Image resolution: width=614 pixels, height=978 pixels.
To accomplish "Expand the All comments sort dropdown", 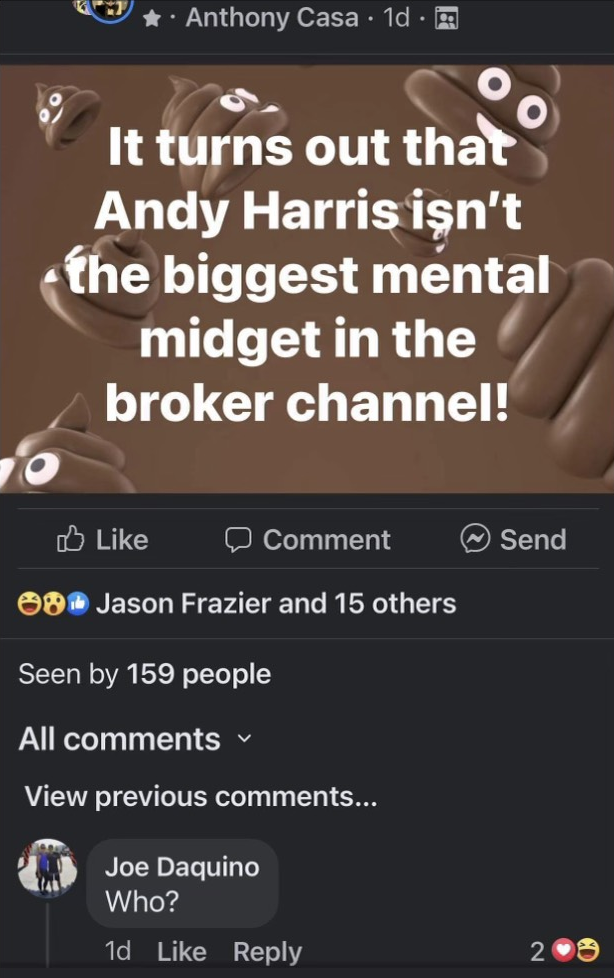I will click(133, 739).
